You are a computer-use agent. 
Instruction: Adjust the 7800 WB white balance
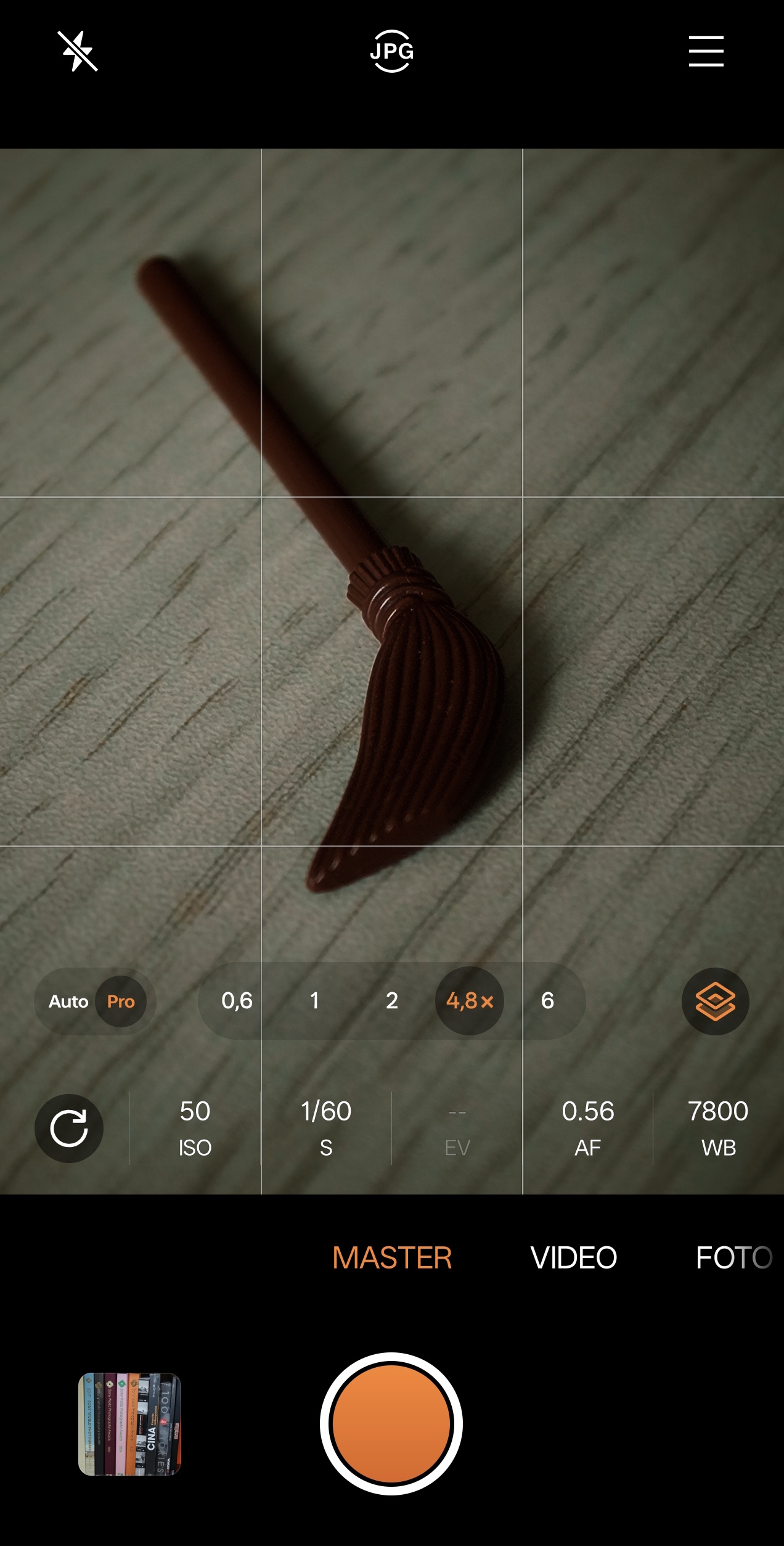tap(719, 1128)
